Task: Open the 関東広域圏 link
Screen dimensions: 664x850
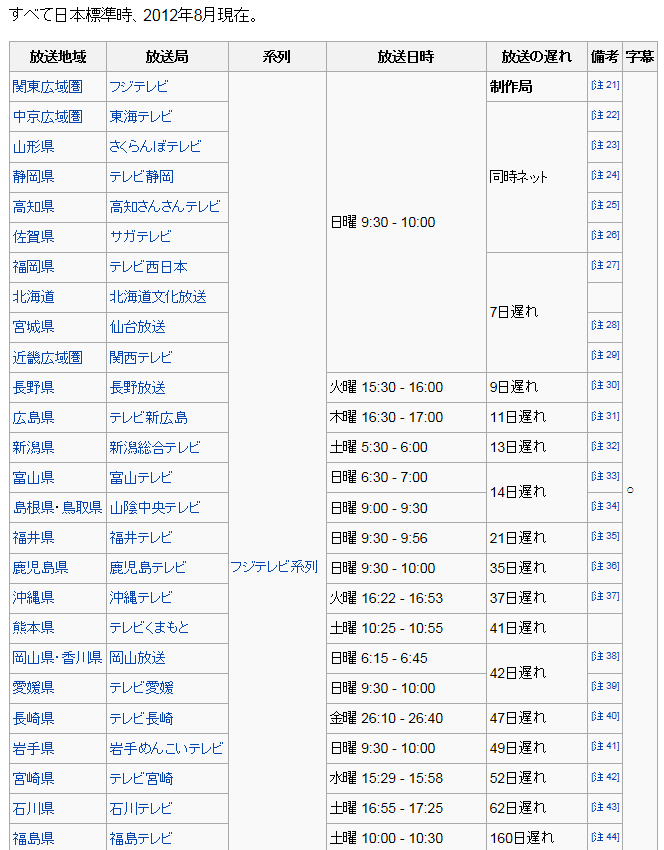Action: pyautogui.click(x=47, y=87)
